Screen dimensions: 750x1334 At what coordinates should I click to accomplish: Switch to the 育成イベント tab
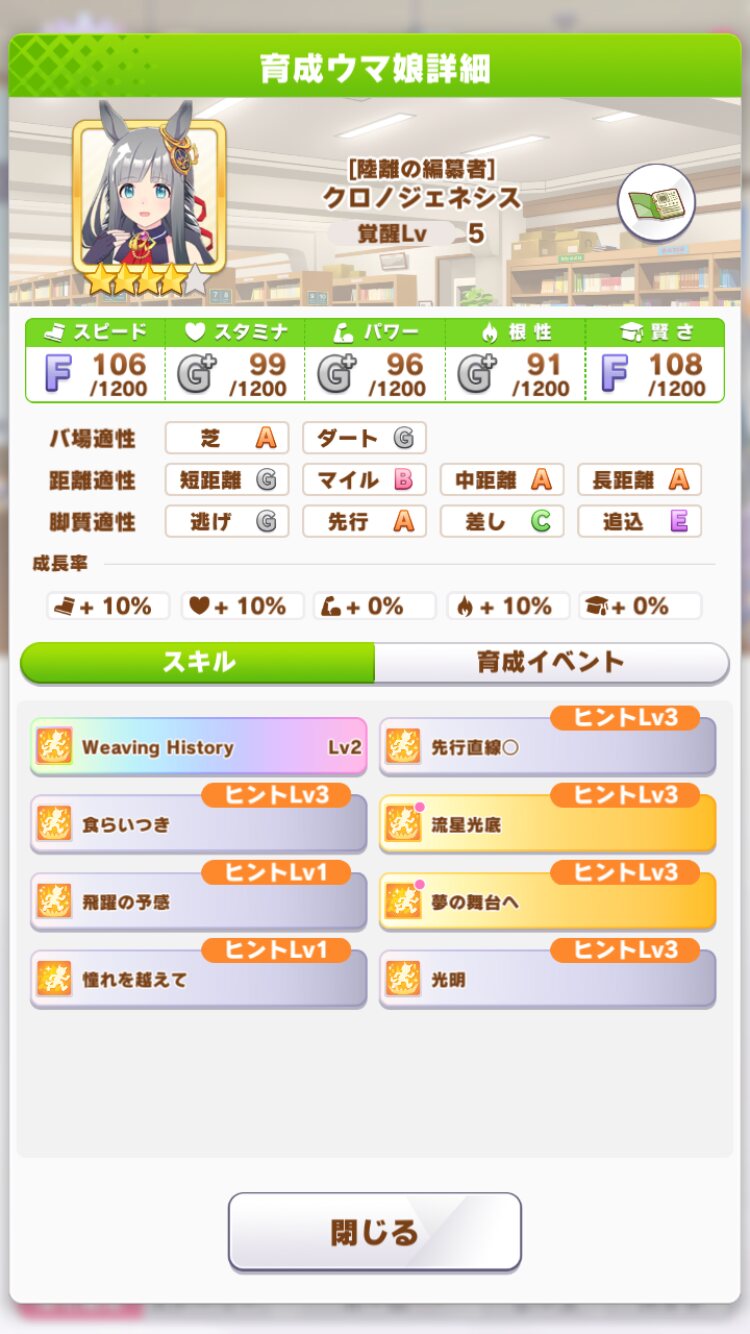[551, 662]
